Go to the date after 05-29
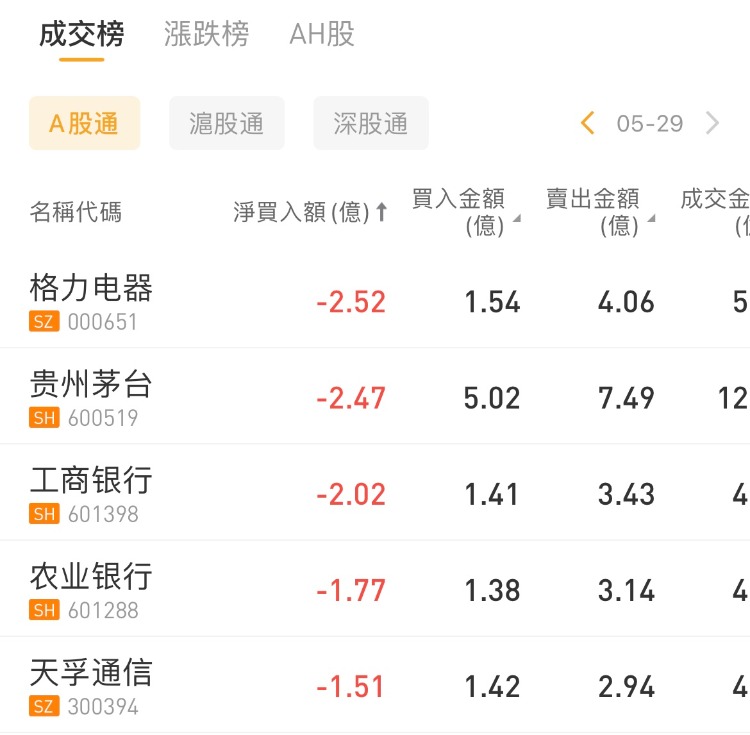Image resolution: width=750 pixels, height=735 pixels. (712, 123)
